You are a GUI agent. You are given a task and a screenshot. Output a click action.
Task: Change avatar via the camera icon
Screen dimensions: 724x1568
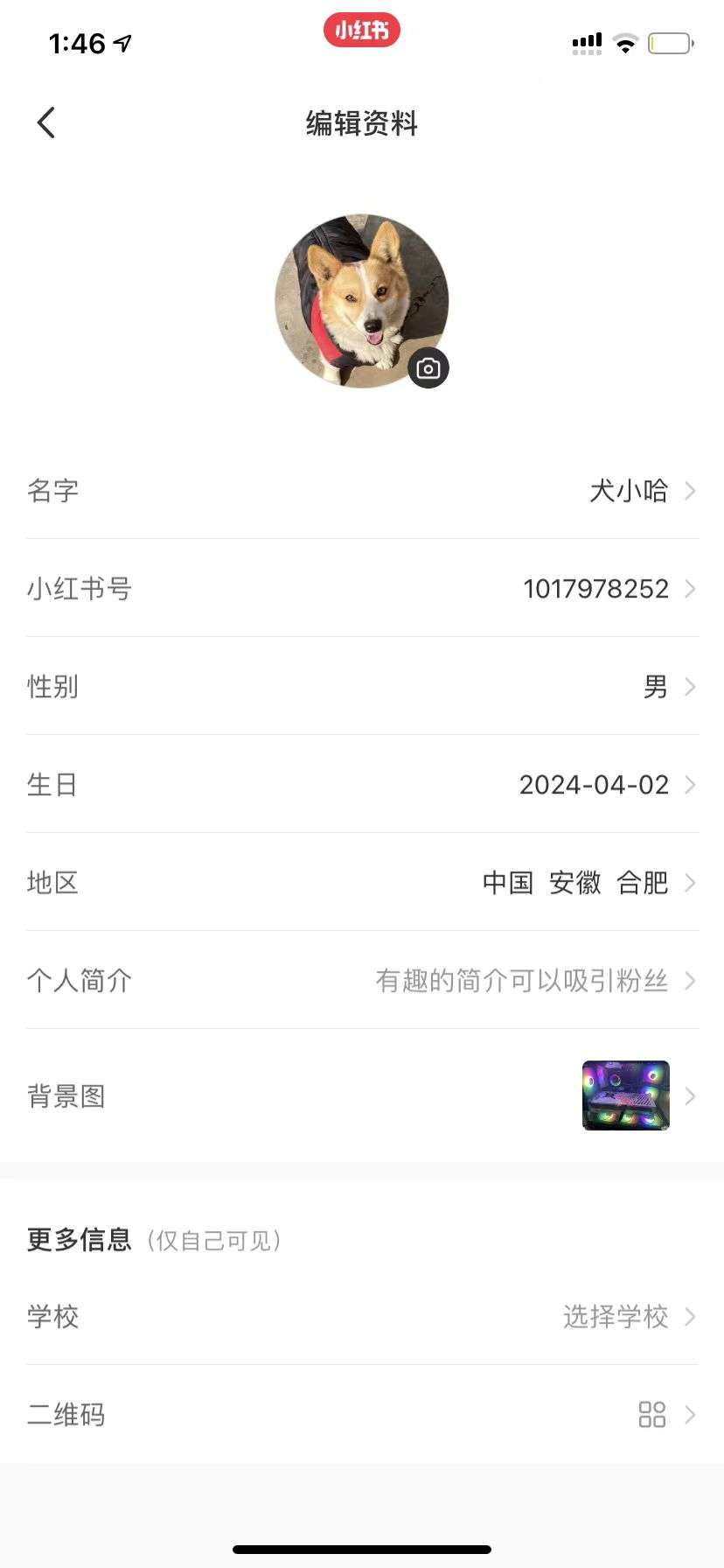428,368
